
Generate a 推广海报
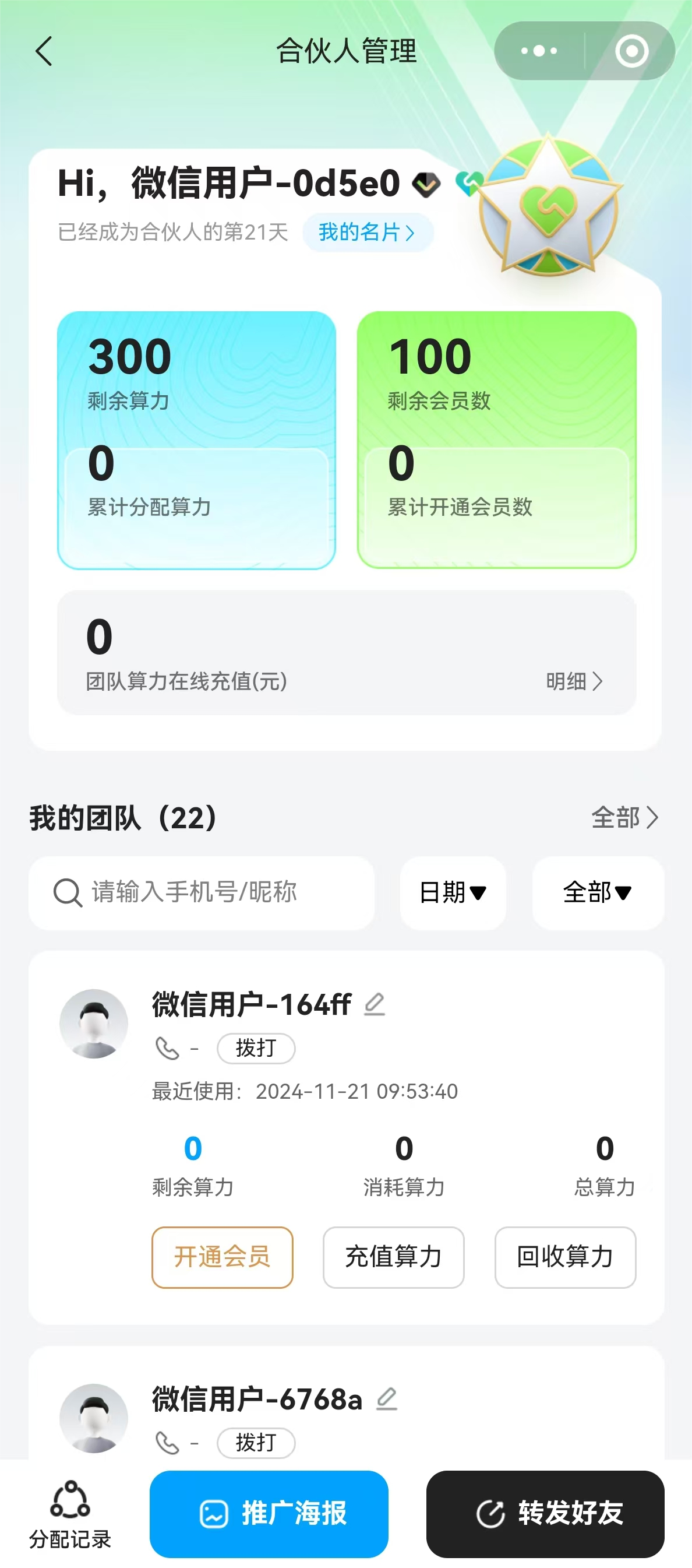269,1513
